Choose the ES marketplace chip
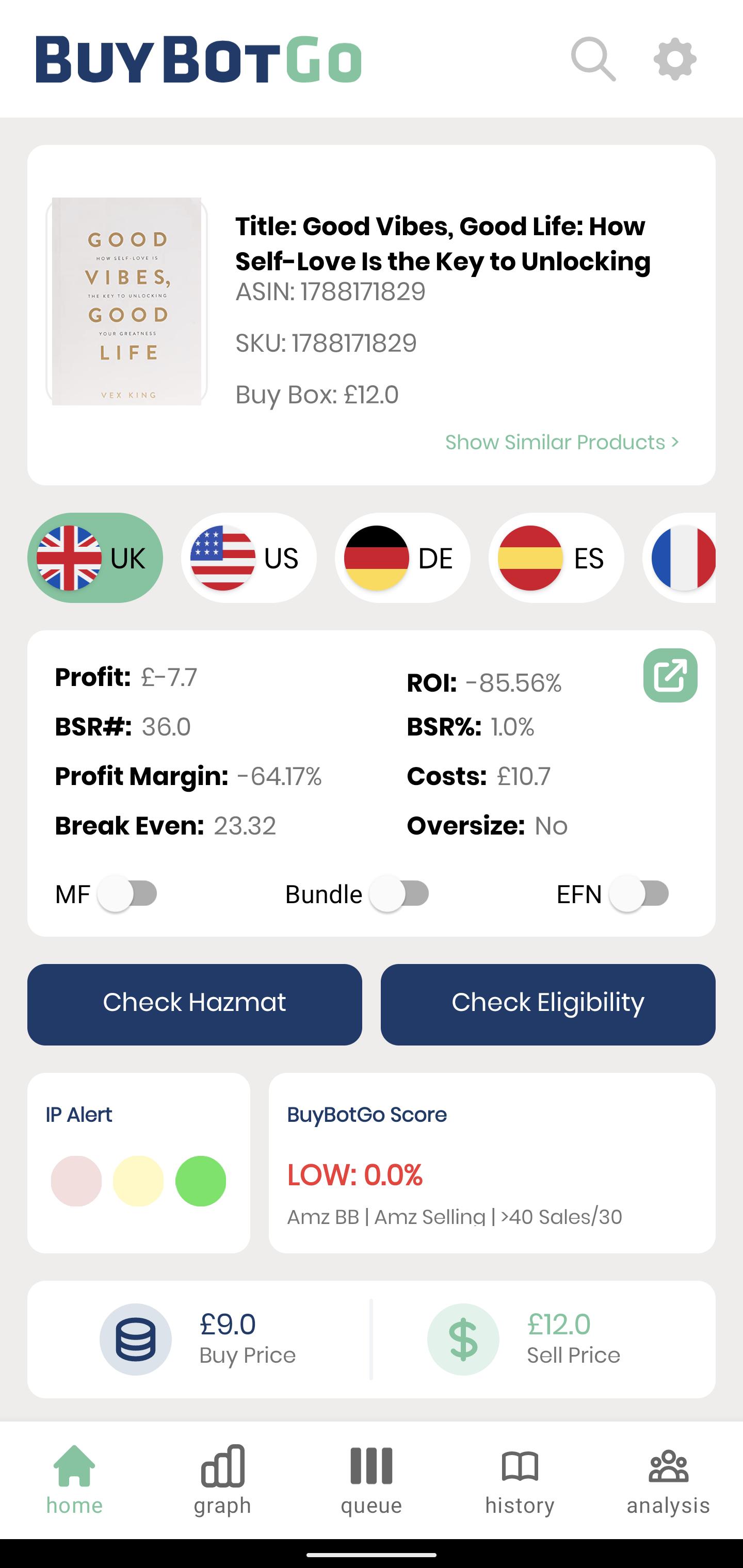 (x=556, y=558)
